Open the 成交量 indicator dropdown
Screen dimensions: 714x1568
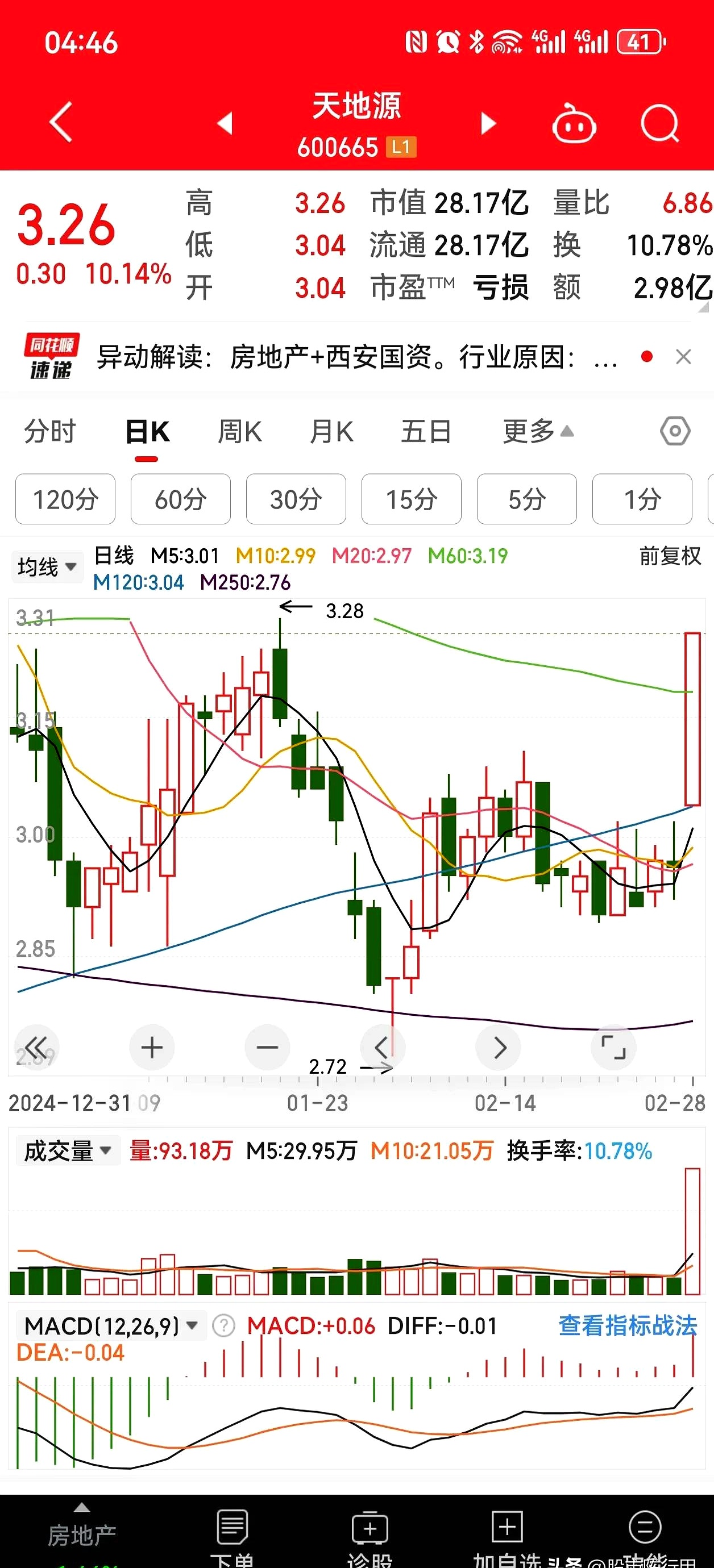point(67,1149)
